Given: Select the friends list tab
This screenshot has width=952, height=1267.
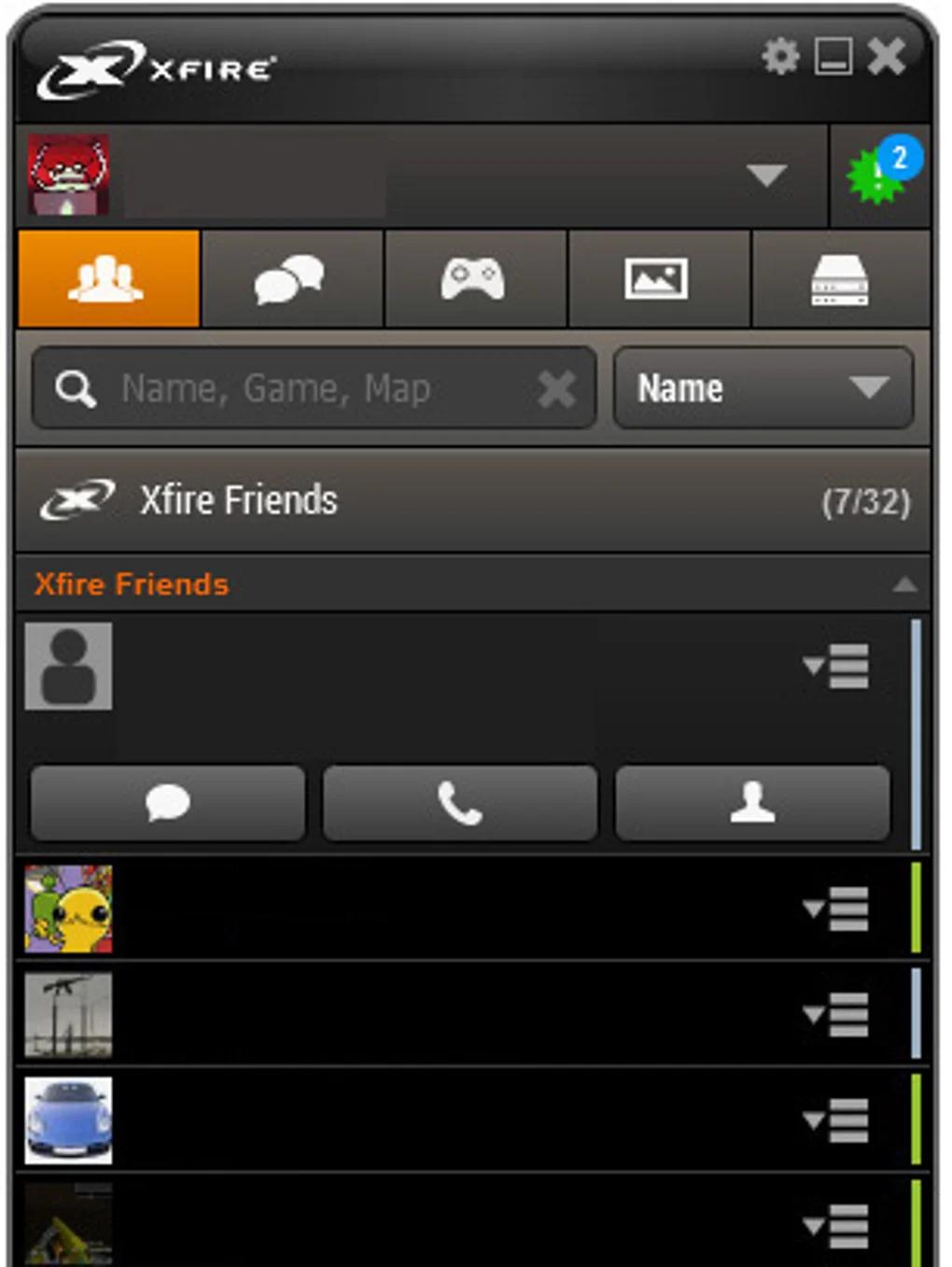Looking at the screenshot, I should pos(108,279).
